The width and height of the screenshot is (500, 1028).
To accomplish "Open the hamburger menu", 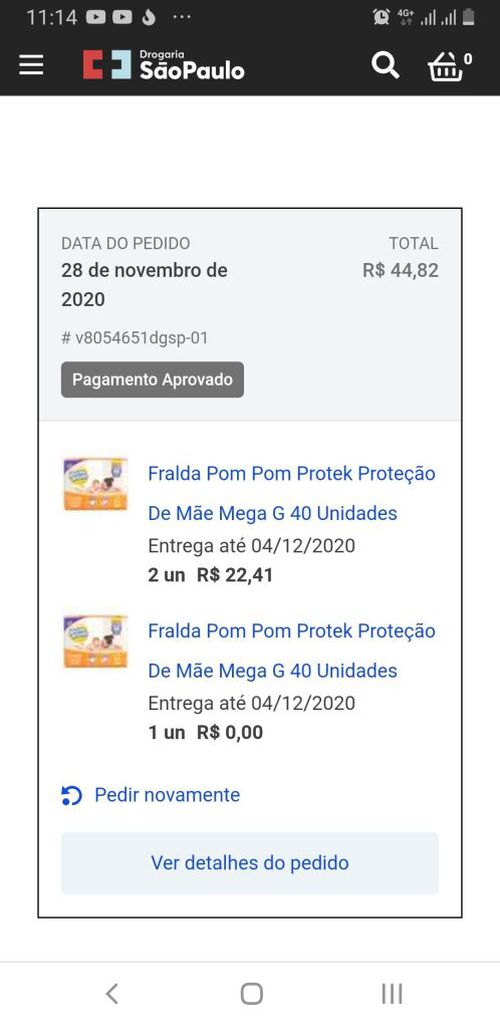I will (31, 65).
